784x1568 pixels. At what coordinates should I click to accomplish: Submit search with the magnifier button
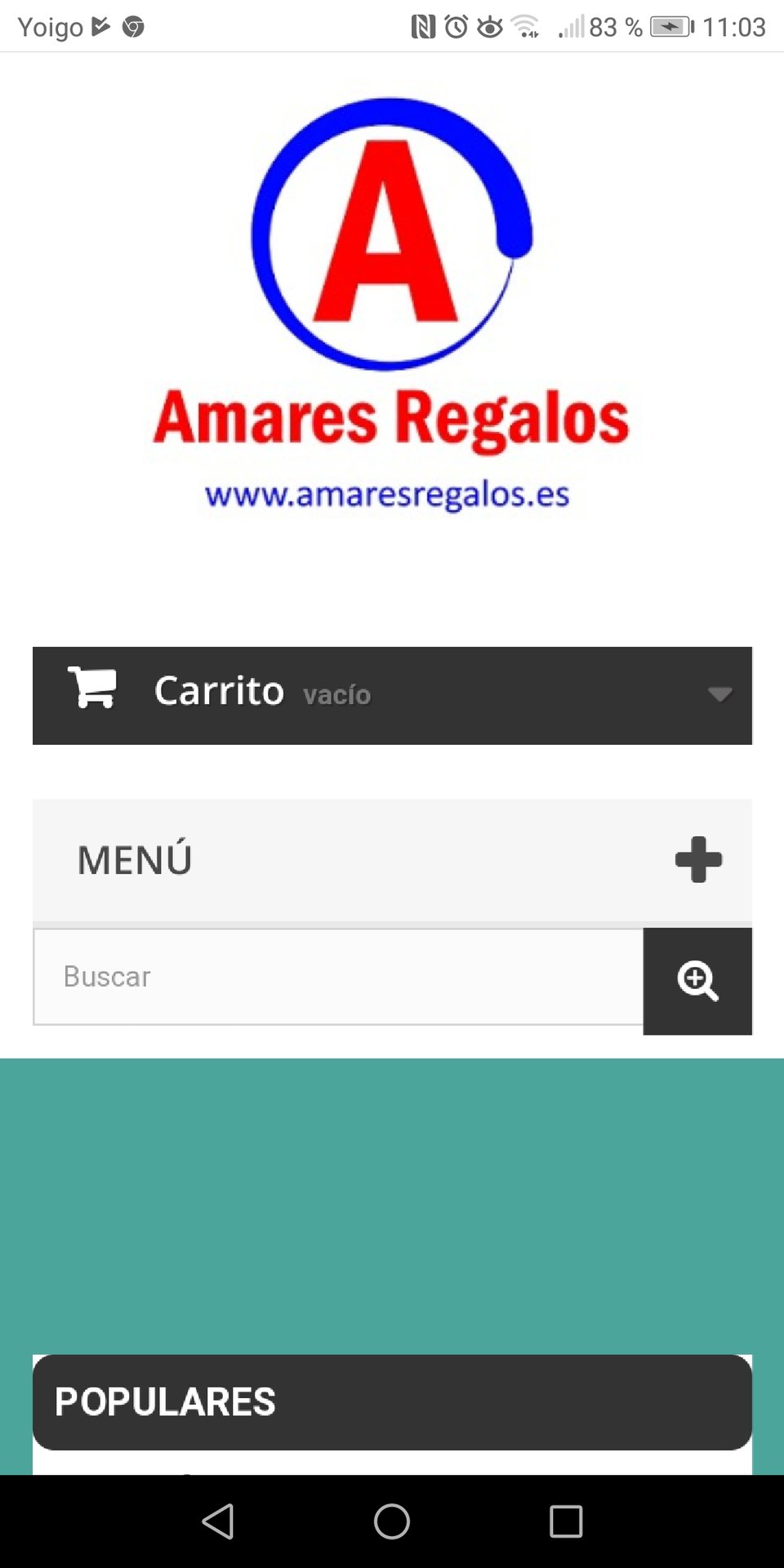tap(697, 981)
